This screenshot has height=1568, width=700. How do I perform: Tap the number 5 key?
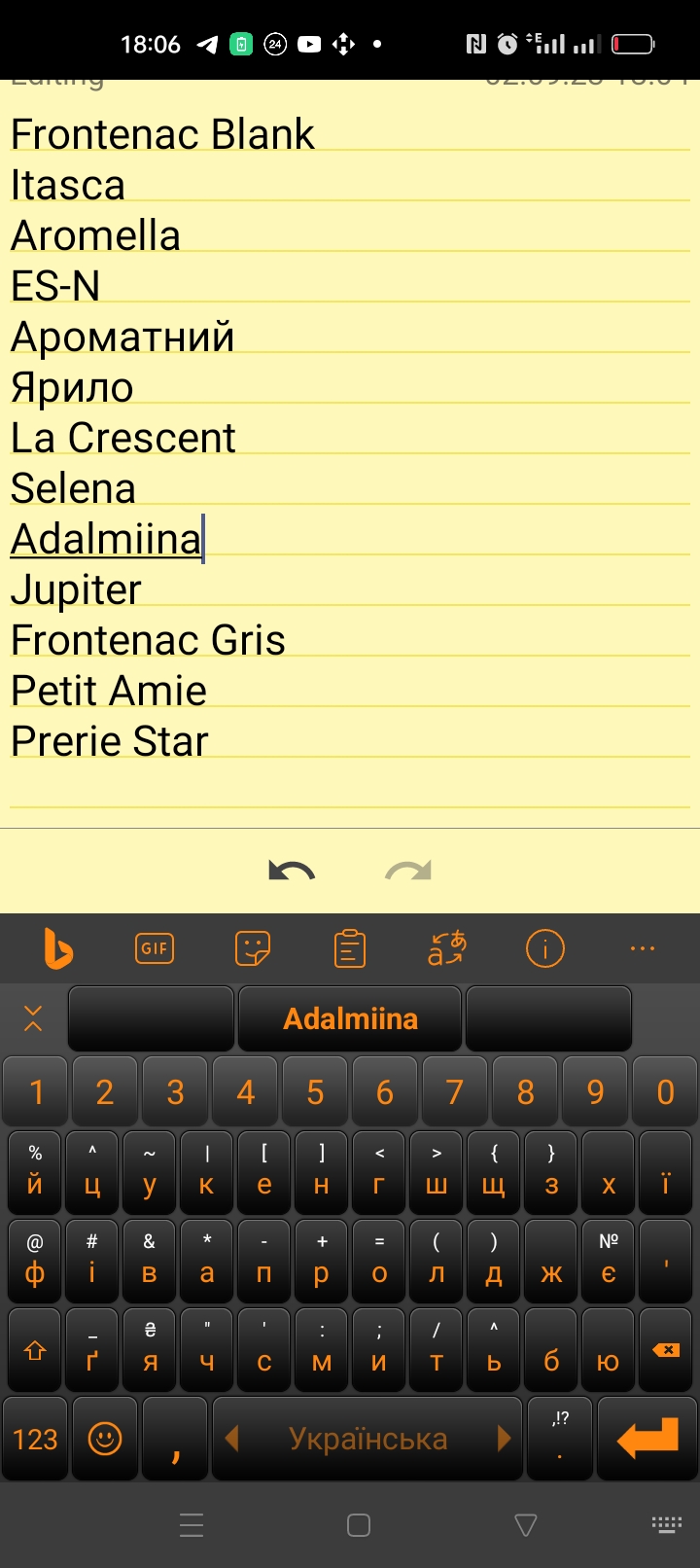point(315,1092)
